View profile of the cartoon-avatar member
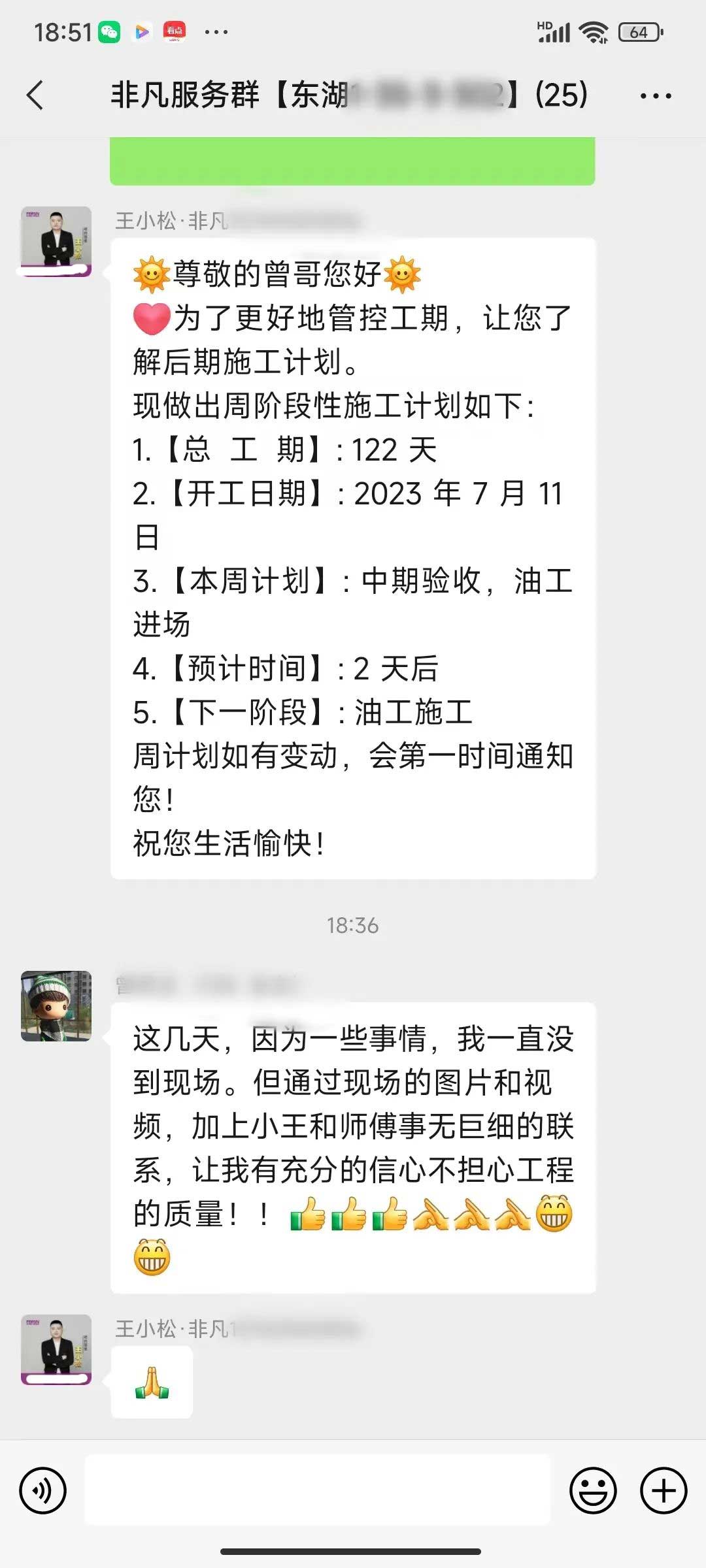 click(56, 1006)
